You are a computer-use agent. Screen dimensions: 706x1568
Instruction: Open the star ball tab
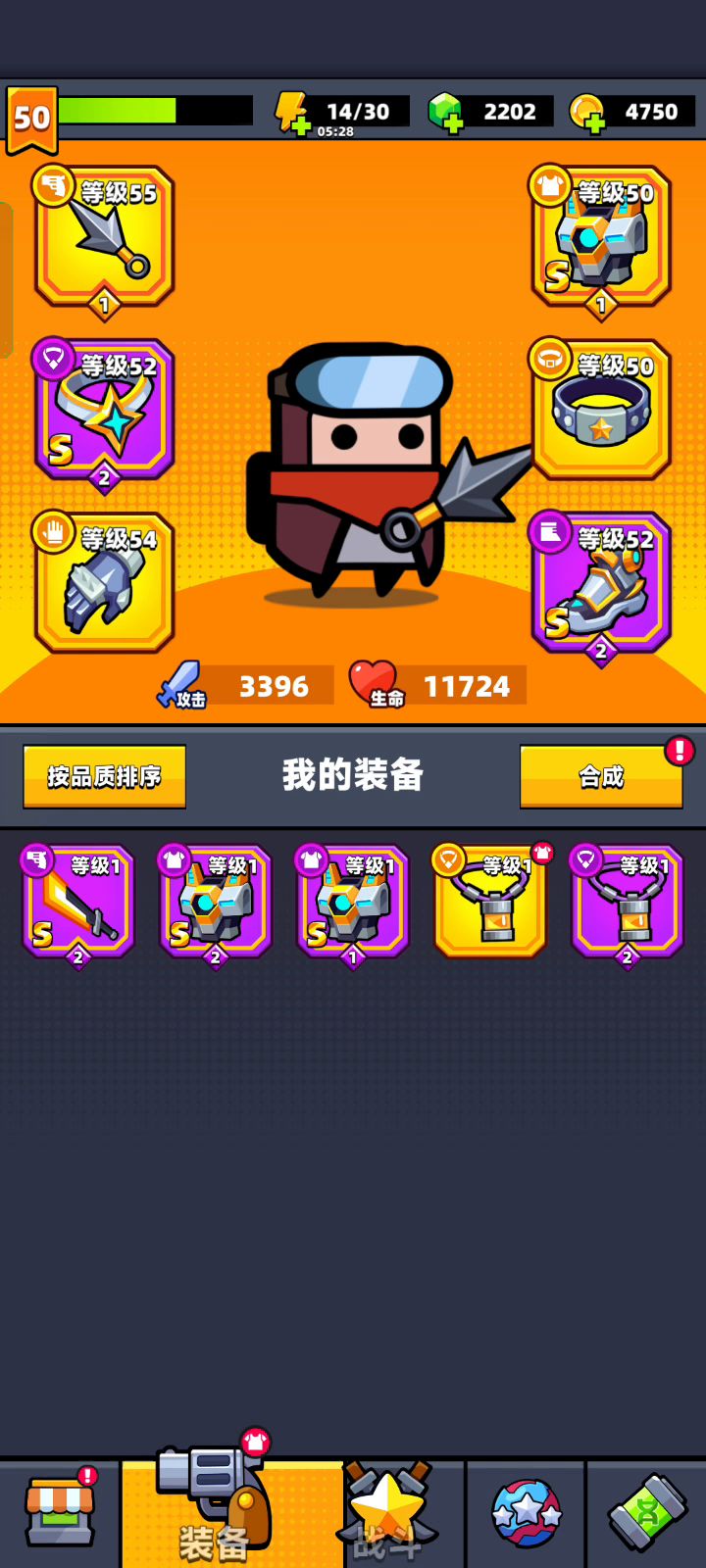pos(527,1512)
